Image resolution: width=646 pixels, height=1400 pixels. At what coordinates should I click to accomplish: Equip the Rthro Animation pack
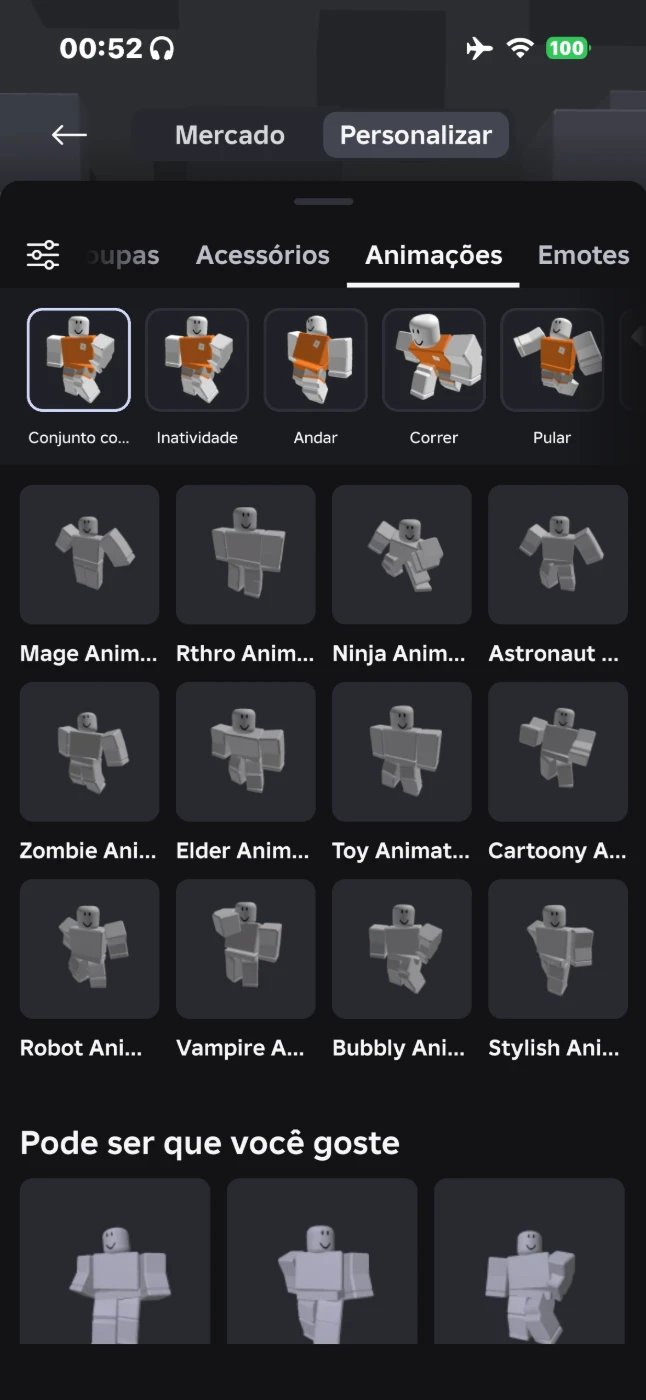coord(246,555)
